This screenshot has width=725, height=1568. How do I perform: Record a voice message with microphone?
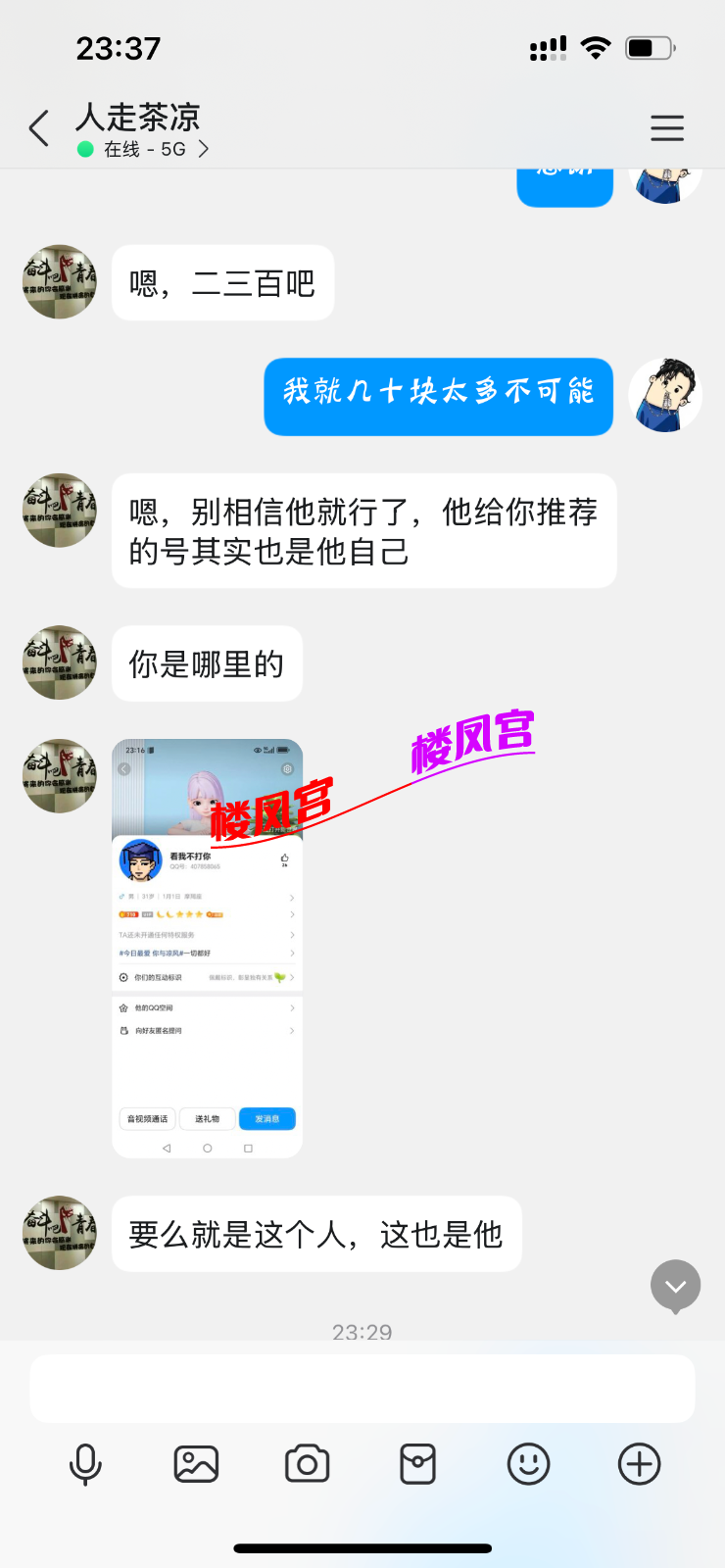[x=85, y=1465]
